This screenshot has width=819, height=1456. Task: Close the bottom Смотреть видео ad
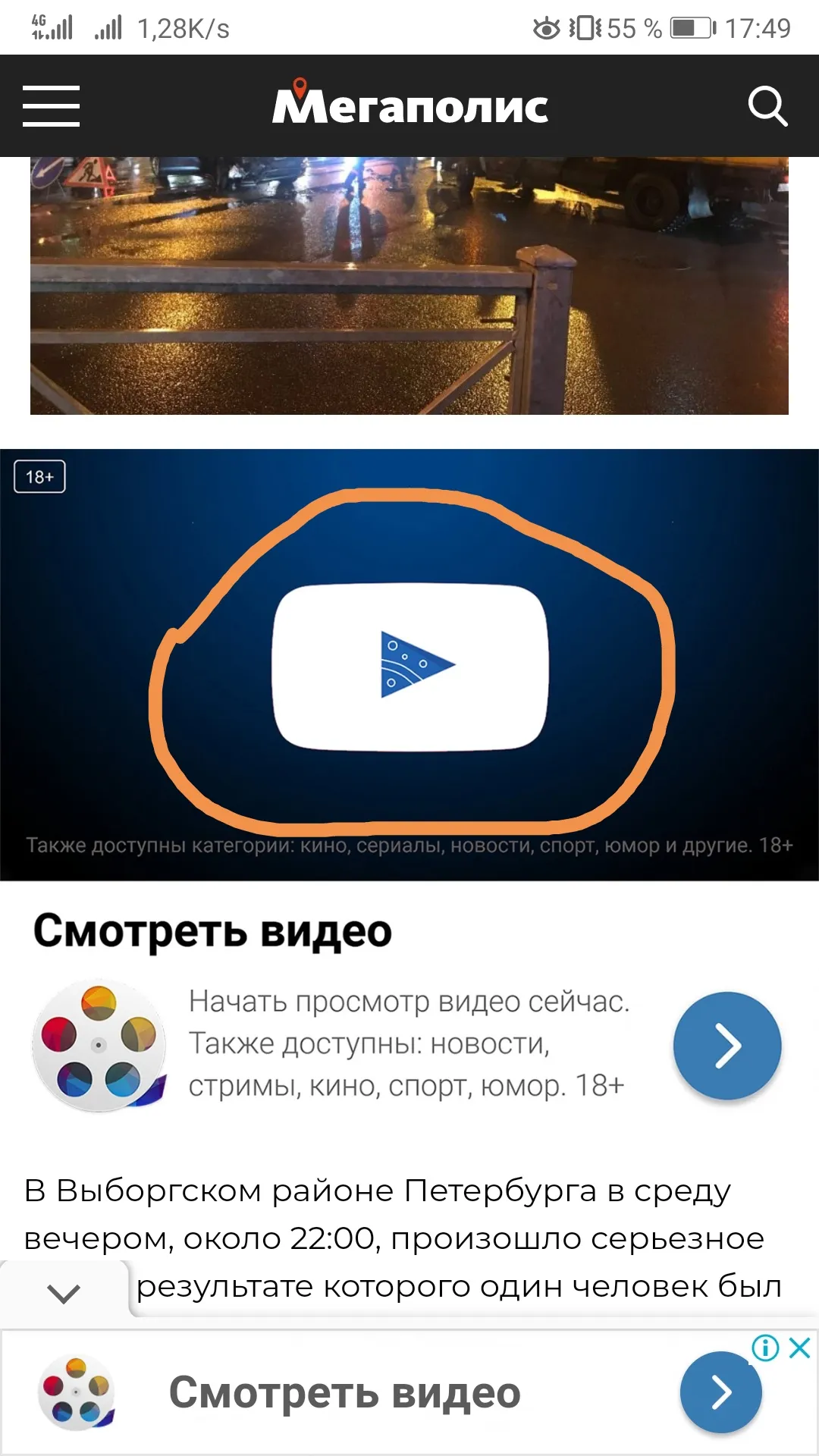click(x=800, y=1348)
